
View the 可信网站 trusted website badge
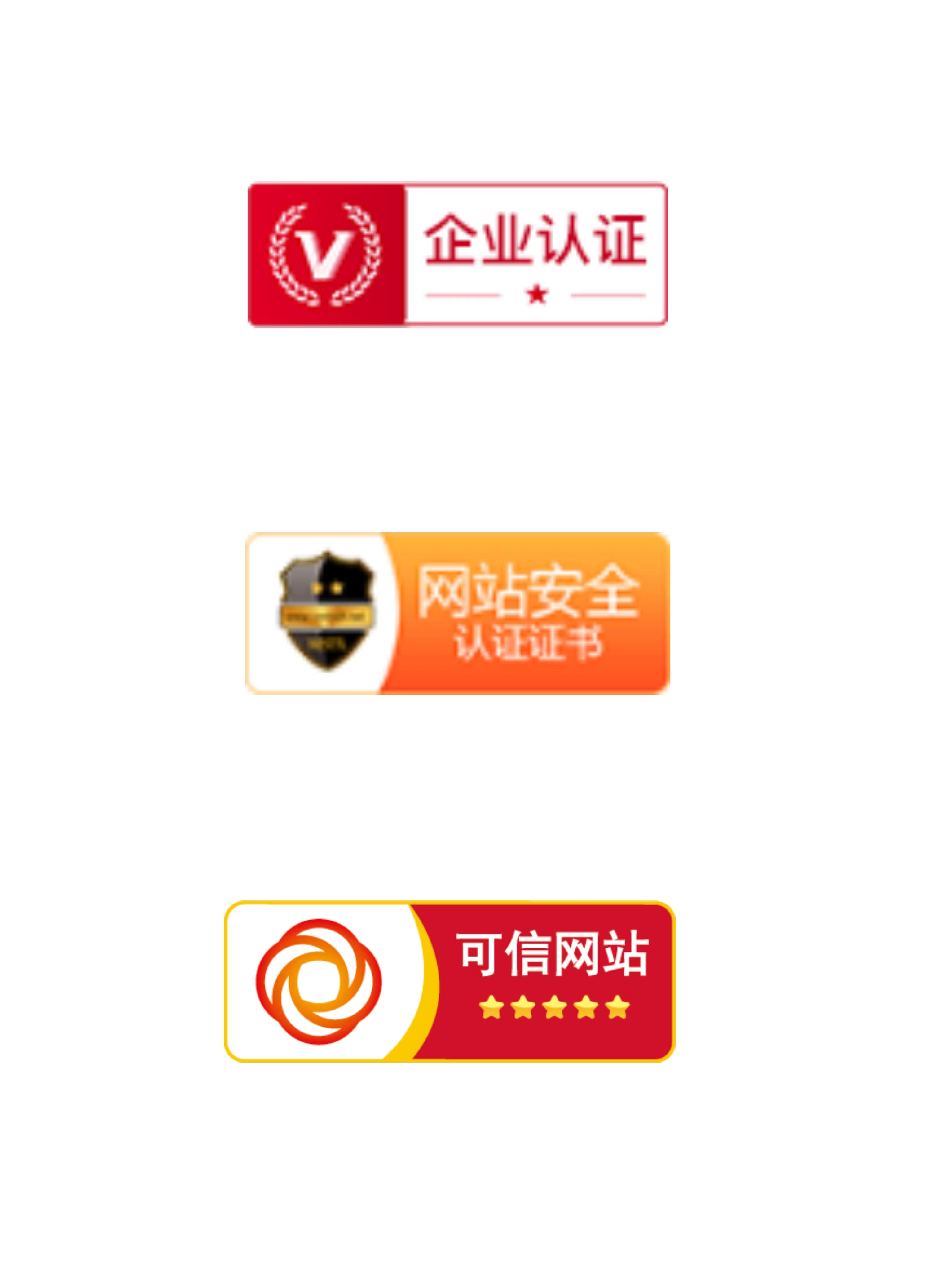pyautogui.click(x=449, y=981)
